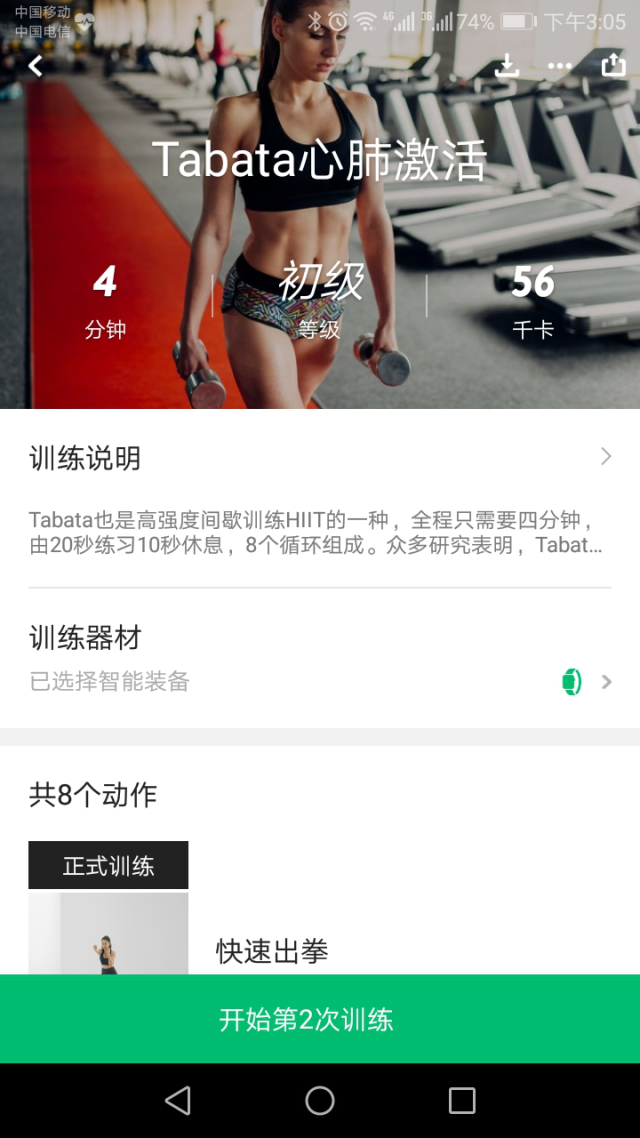
Task: Tap the system home button
Action: click(320, 1101)
